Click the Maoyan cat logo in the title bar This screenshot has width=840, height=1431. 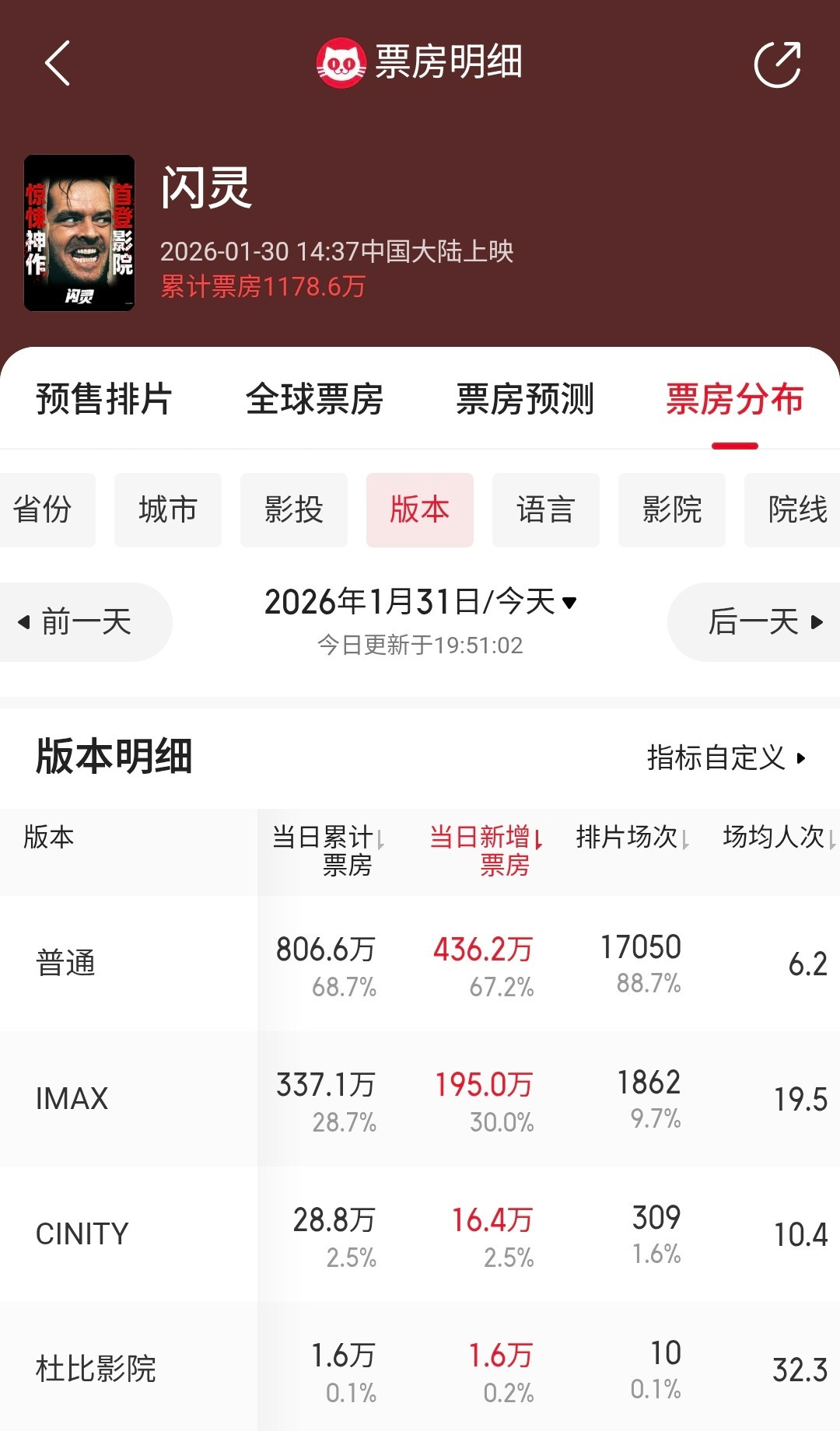point(341,64)
